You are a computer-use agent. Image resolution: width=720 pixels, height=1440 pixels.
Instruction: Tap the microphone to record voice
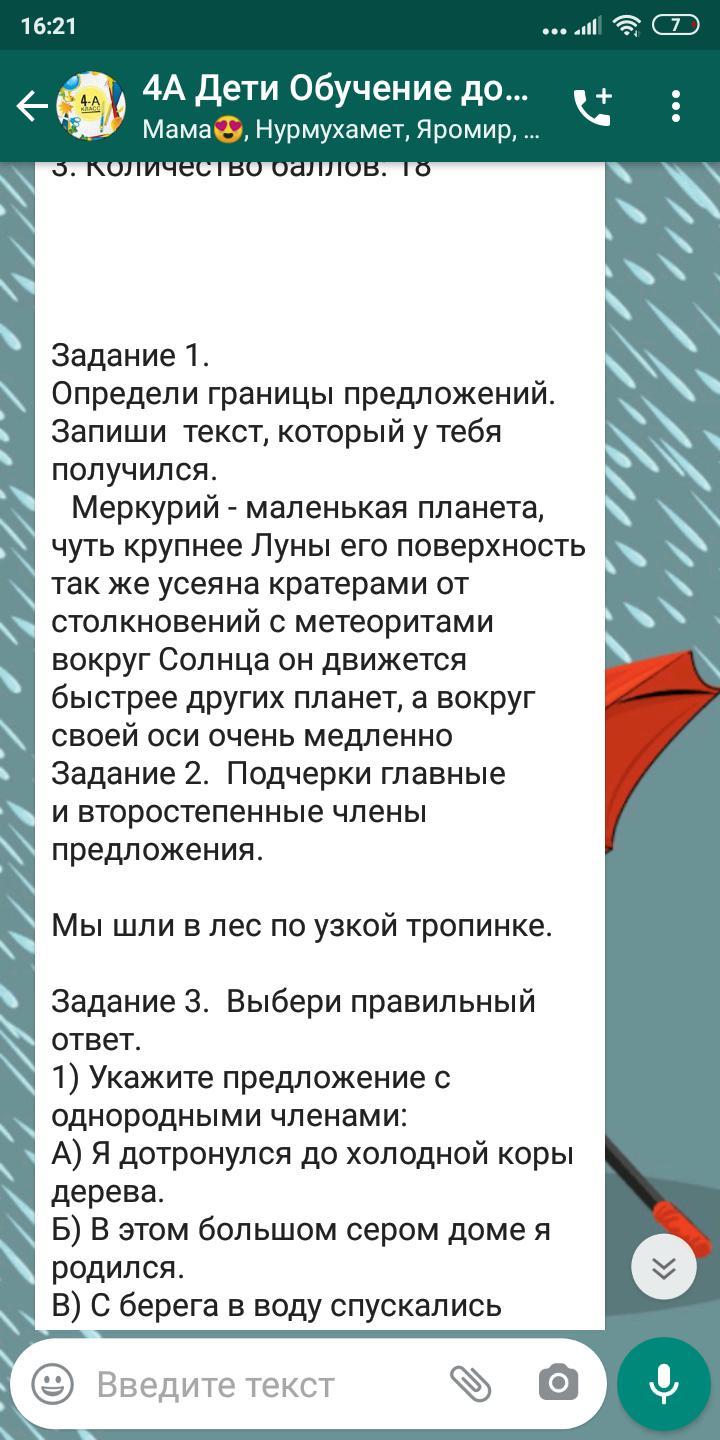tap(663, 1384)
